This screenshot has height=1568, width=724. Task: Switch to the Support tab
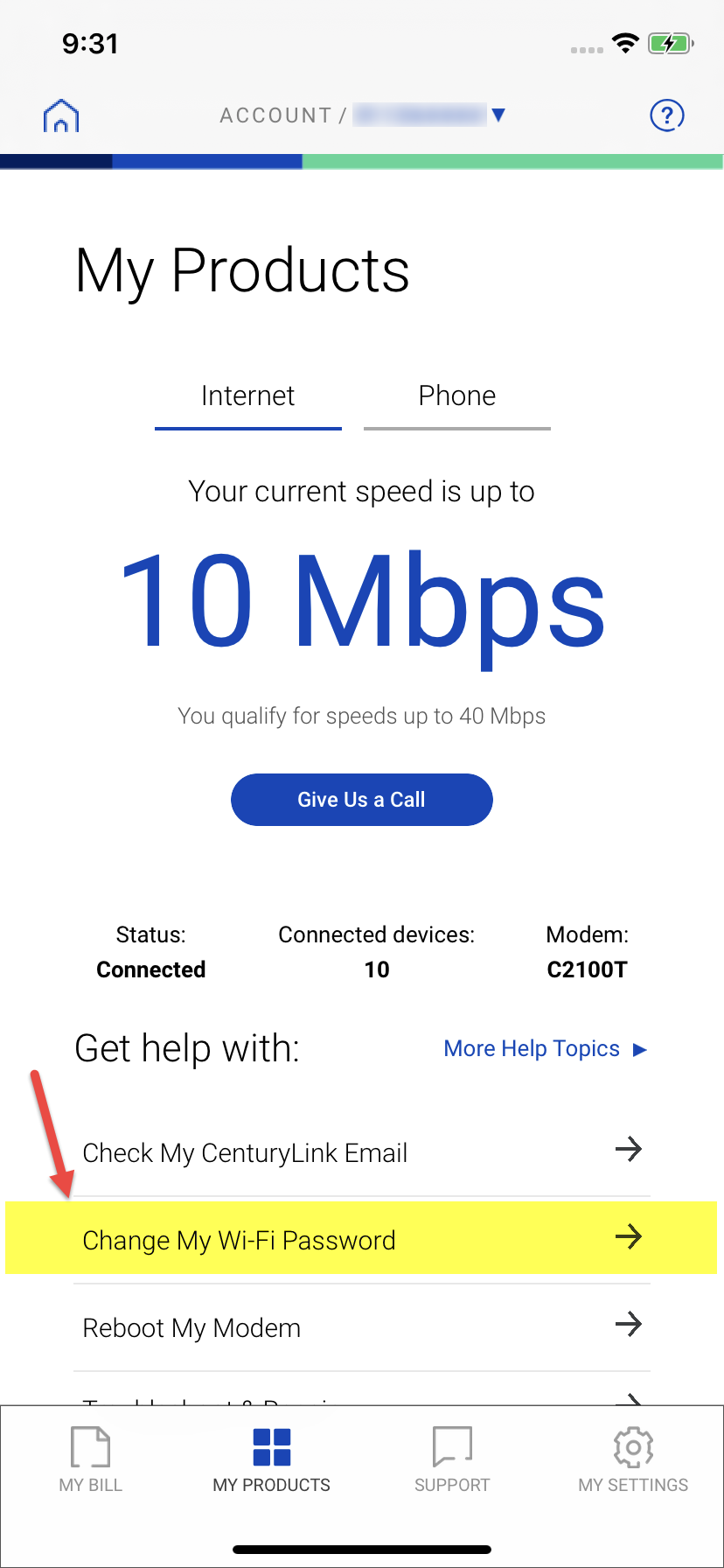click(x=452, y=1459)
